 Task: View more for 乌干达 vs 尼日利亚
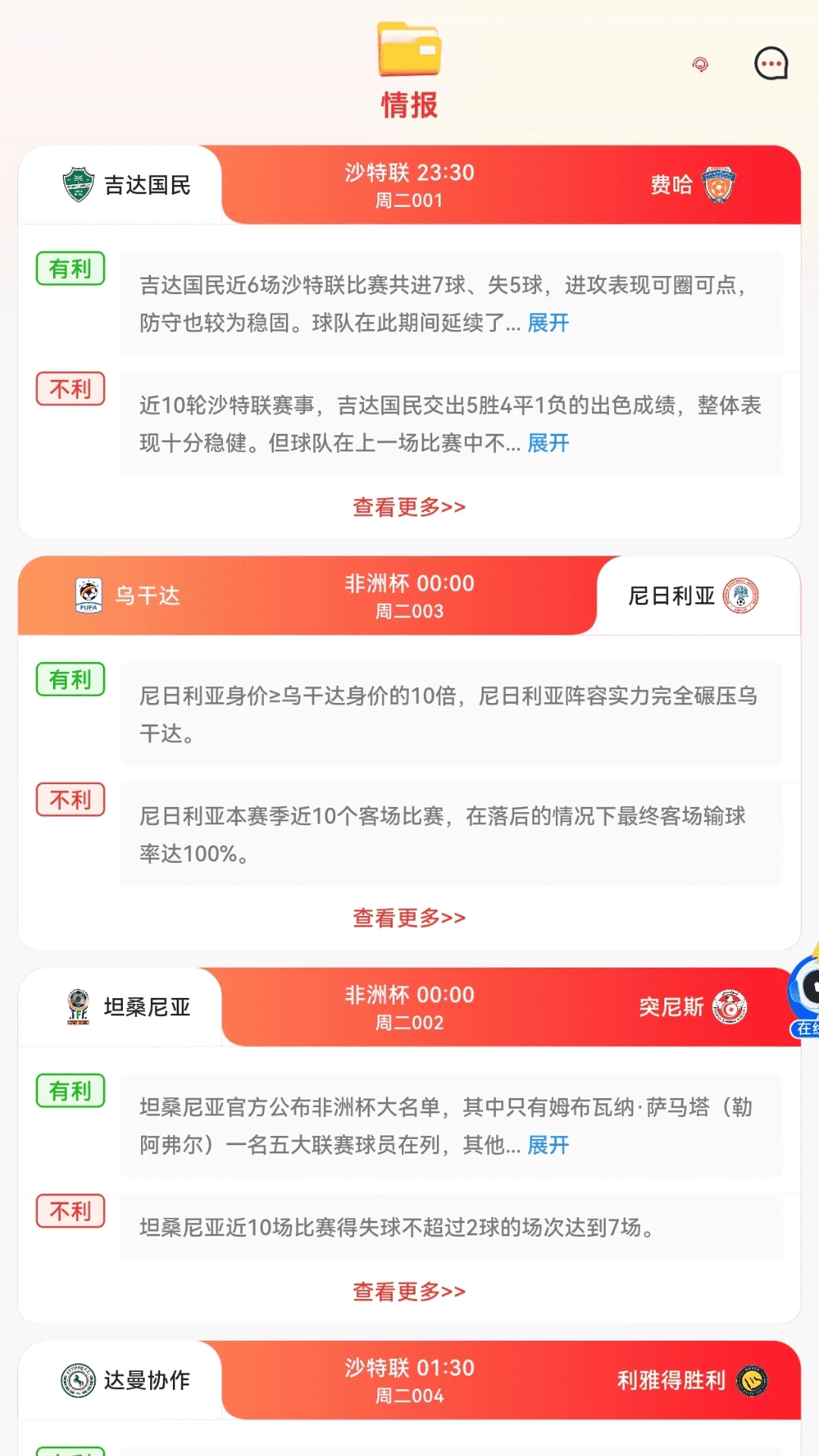[409, 918]
